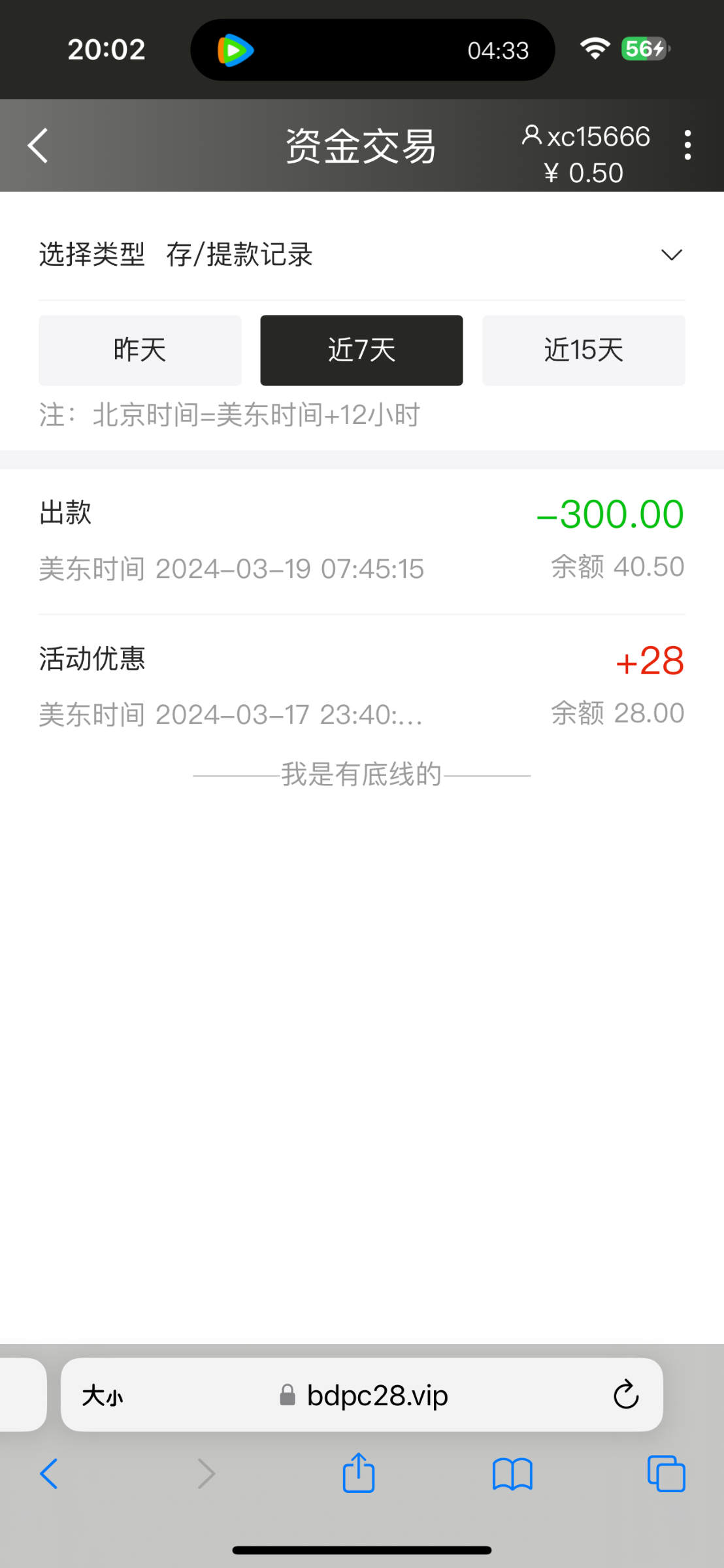Show all open Safari tabs
Screen dimensions: 724x1568
point(666,1474)
